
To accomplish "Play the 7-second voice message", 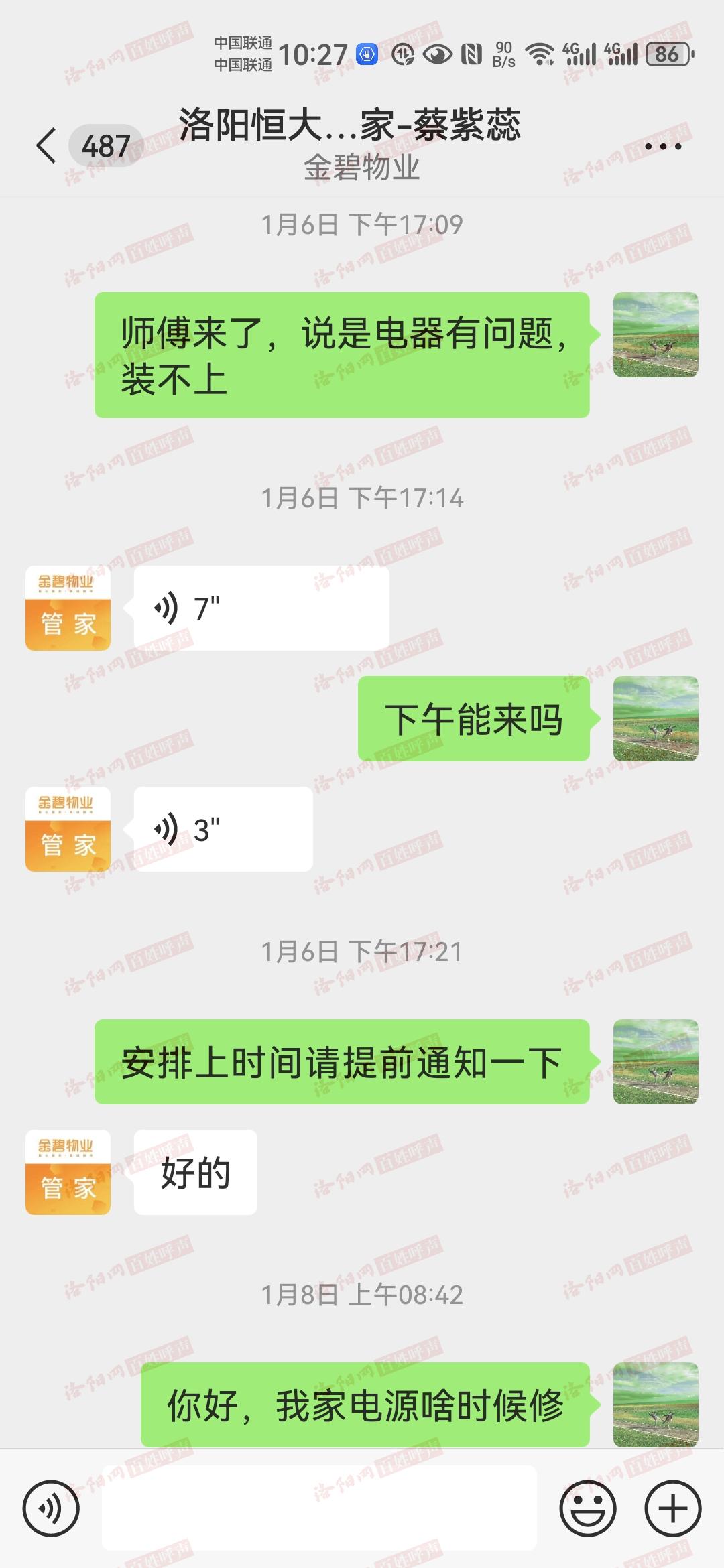I will (x=261, y=608).
